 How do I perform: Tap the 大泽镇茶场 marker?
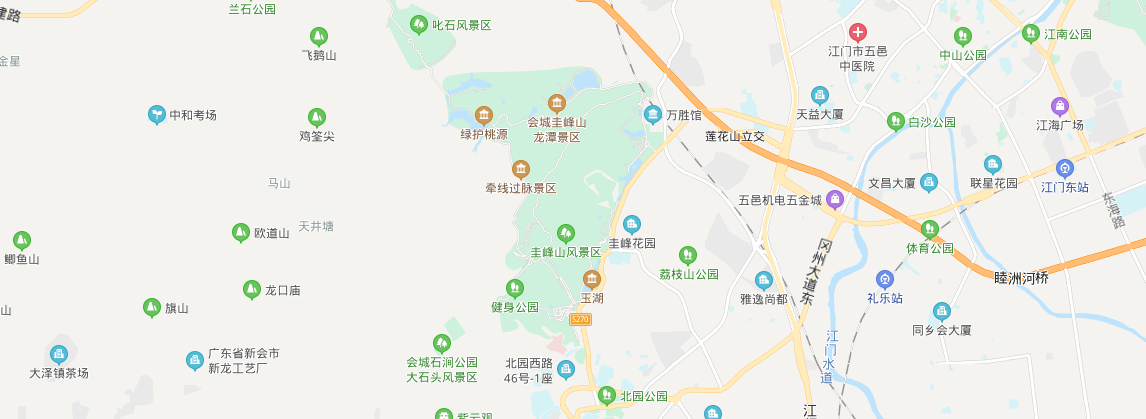[59, 354]
